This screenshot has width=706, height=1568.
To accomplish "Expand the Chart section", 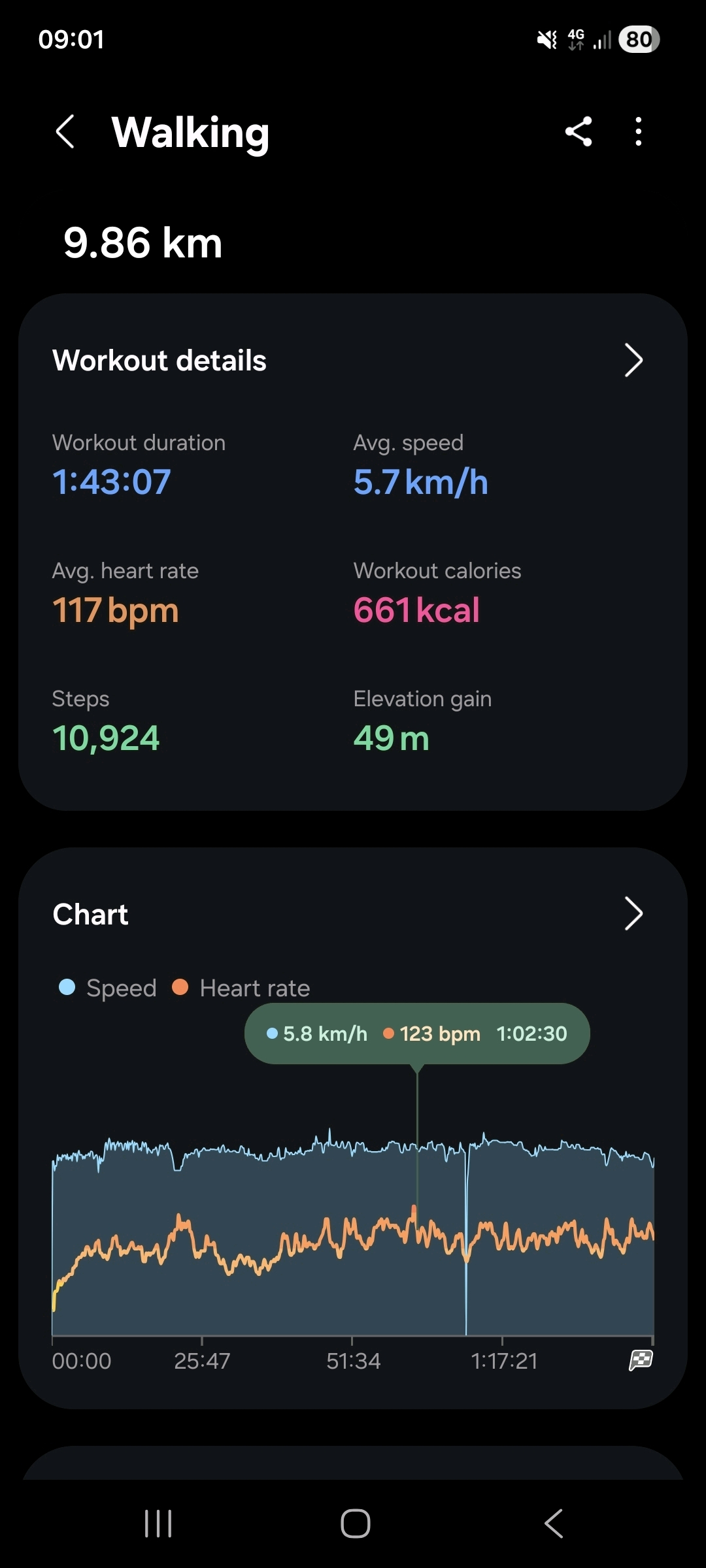I will 633,913.
